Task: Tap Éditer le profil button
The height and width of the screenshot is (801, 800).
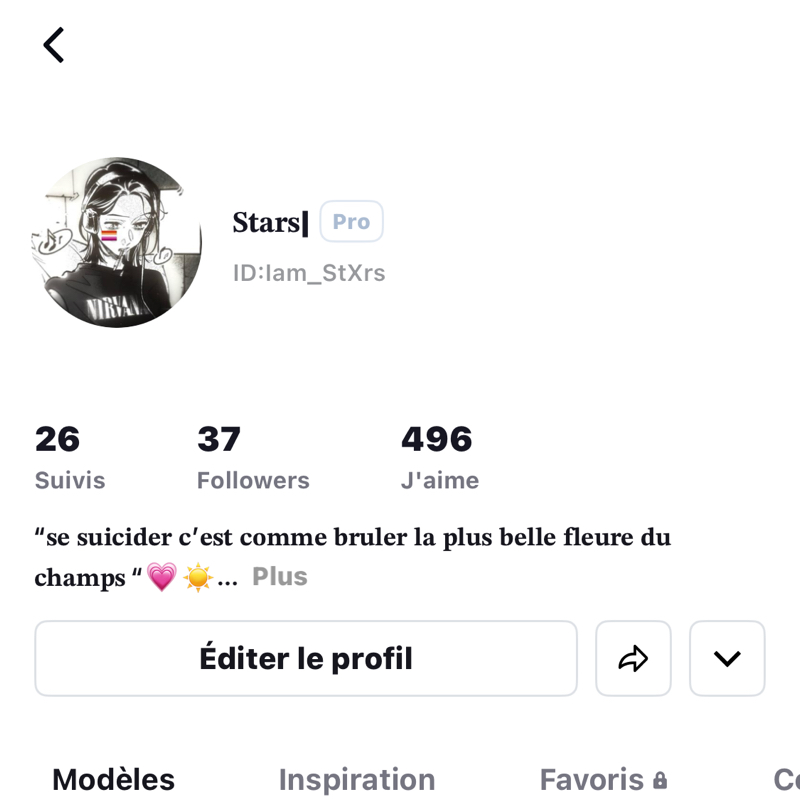Action: pyautogui.click(x=306, y=658)
